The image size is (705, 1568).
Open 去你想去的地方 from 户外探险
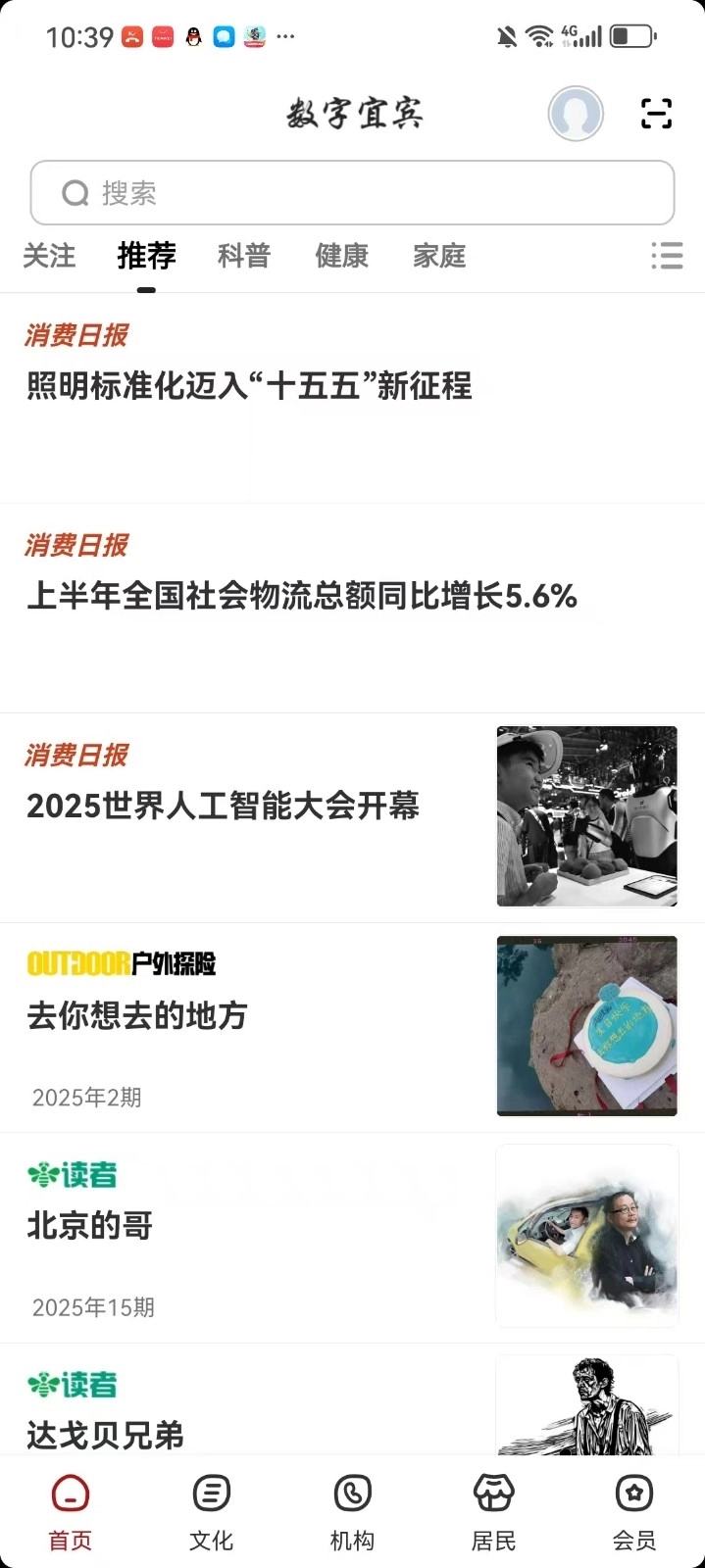137,1015
